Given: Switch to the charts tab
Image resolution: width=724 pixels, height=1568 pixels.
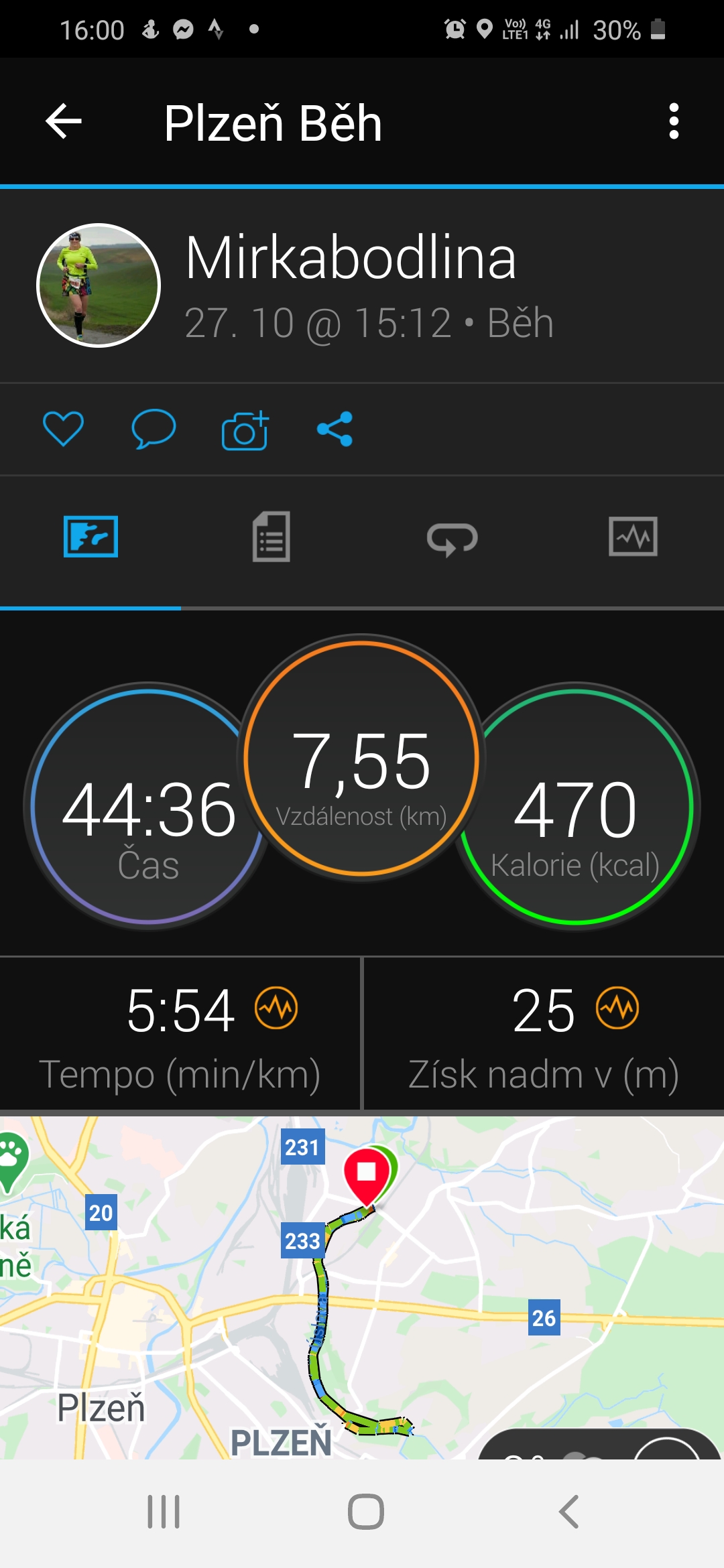Looking at the screenshot, I should click(x=633, y=536).
